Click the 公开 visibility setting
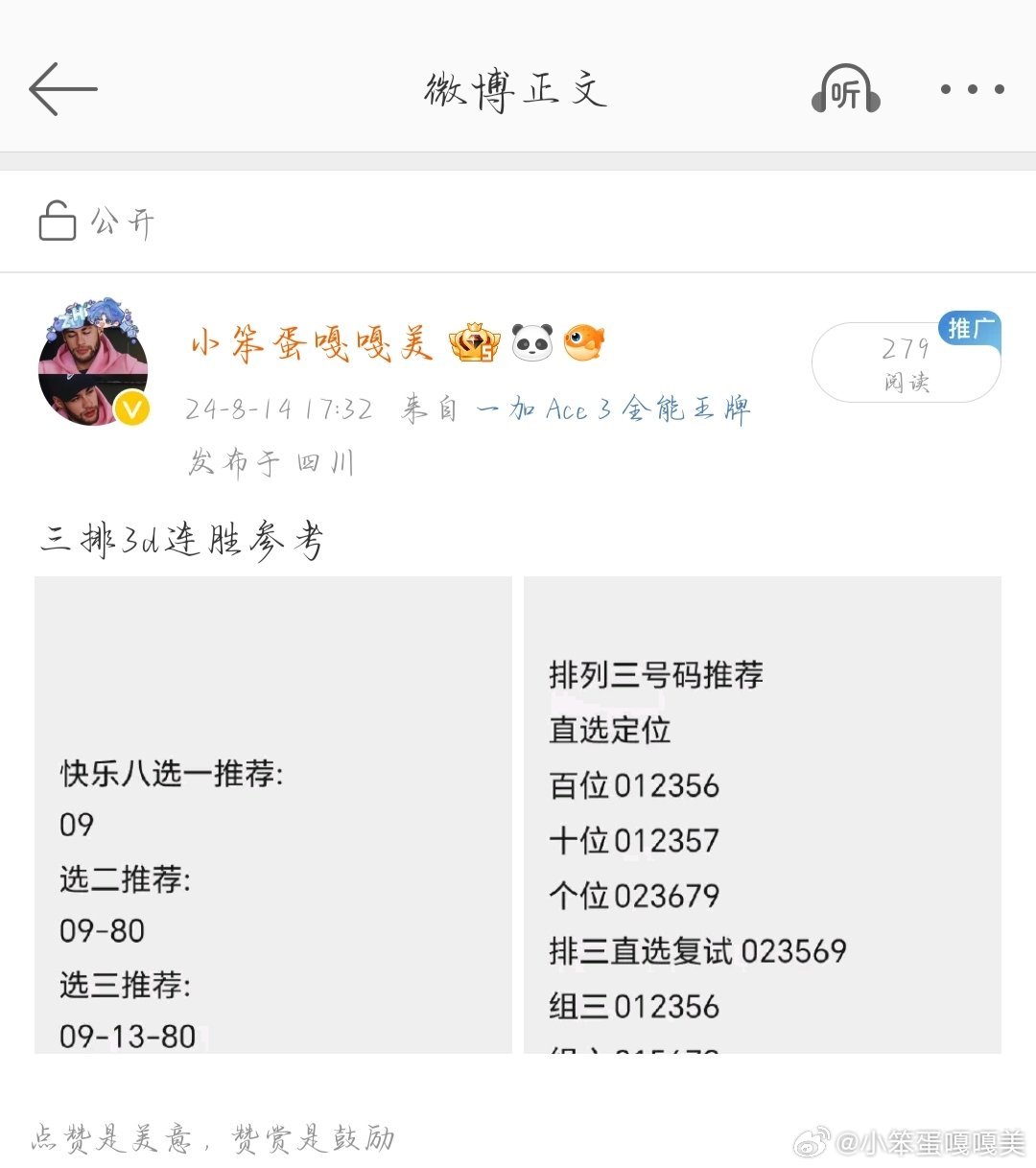 tap(122, 221)
